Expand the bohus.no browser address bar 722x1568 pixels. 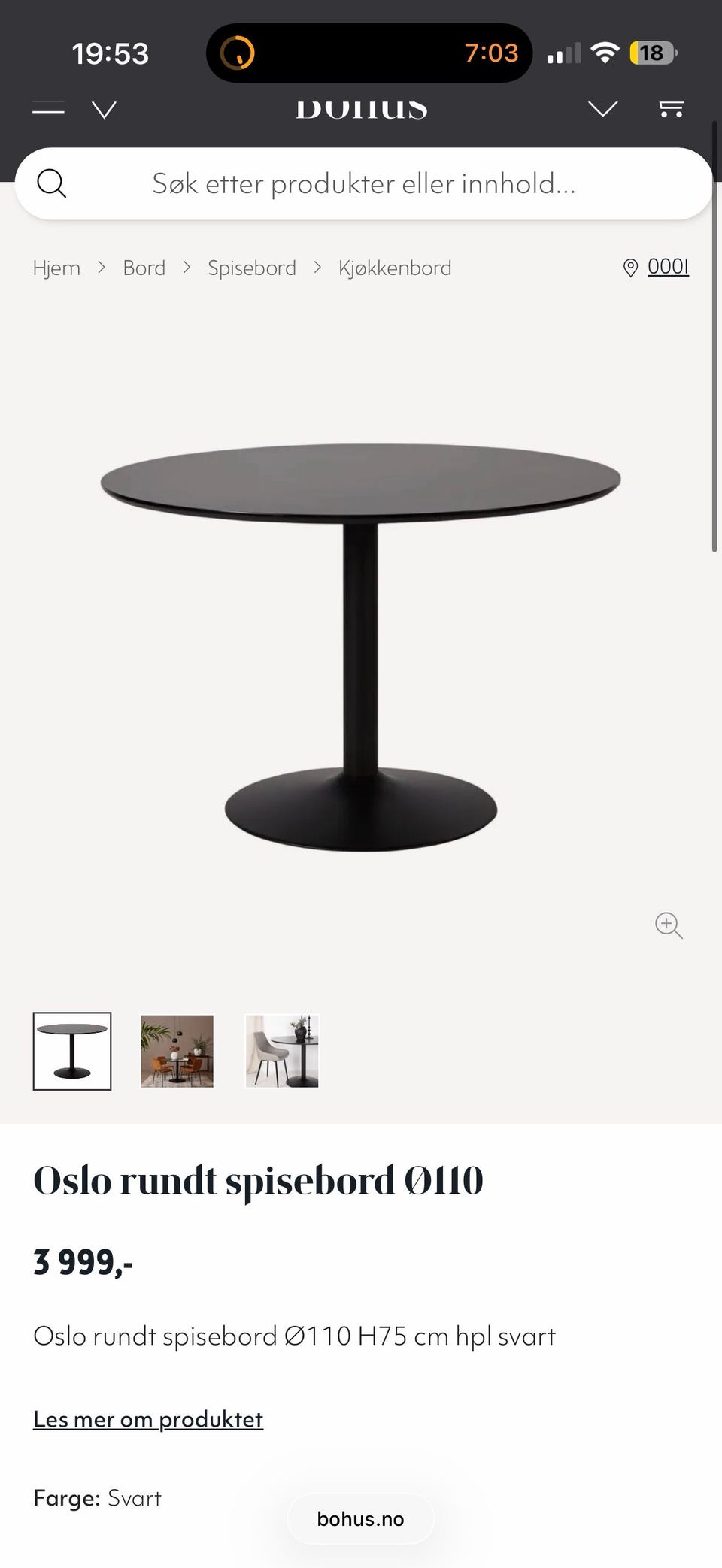point(360,1519)
